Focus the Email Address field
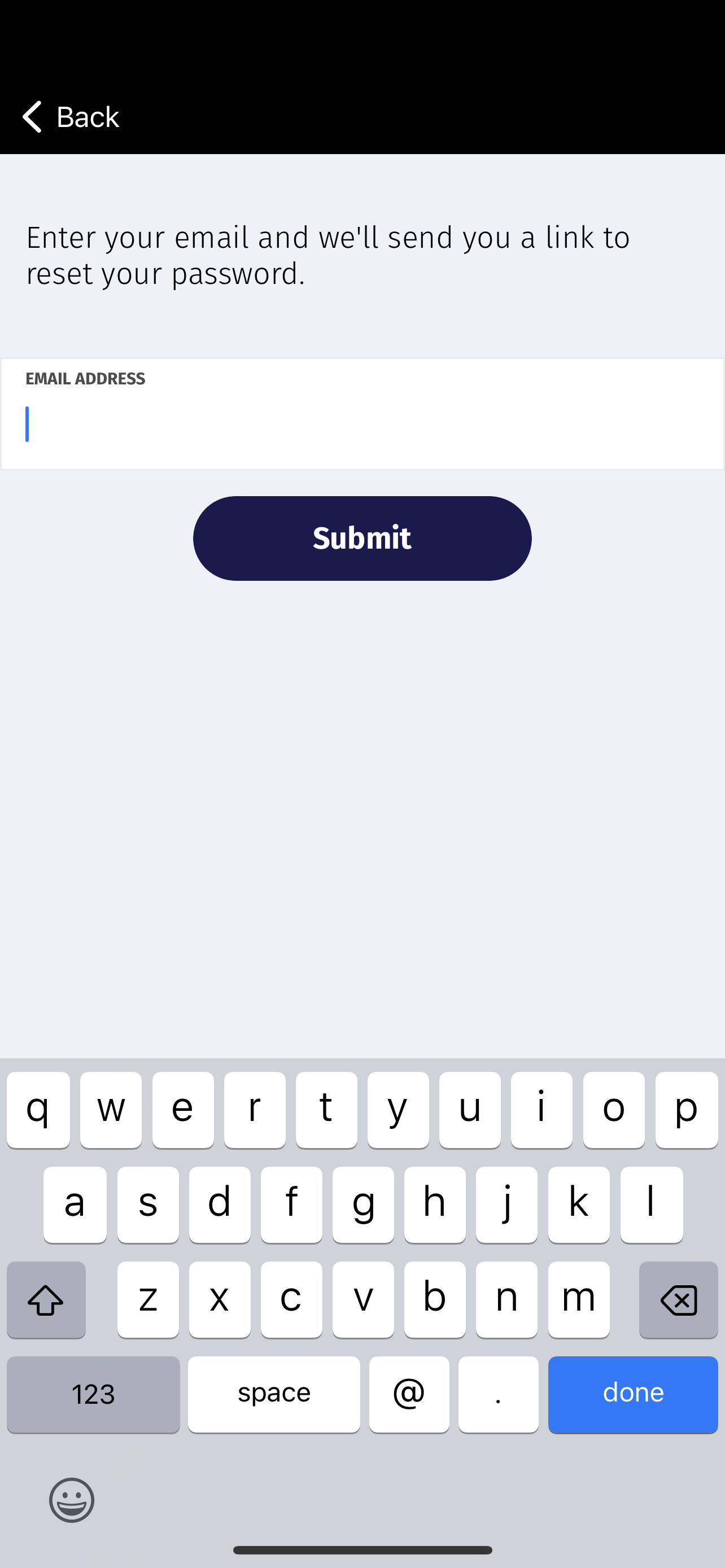The height and width of the screenshot is (1568, 725). pyautogui.click(x=362, y=414)
